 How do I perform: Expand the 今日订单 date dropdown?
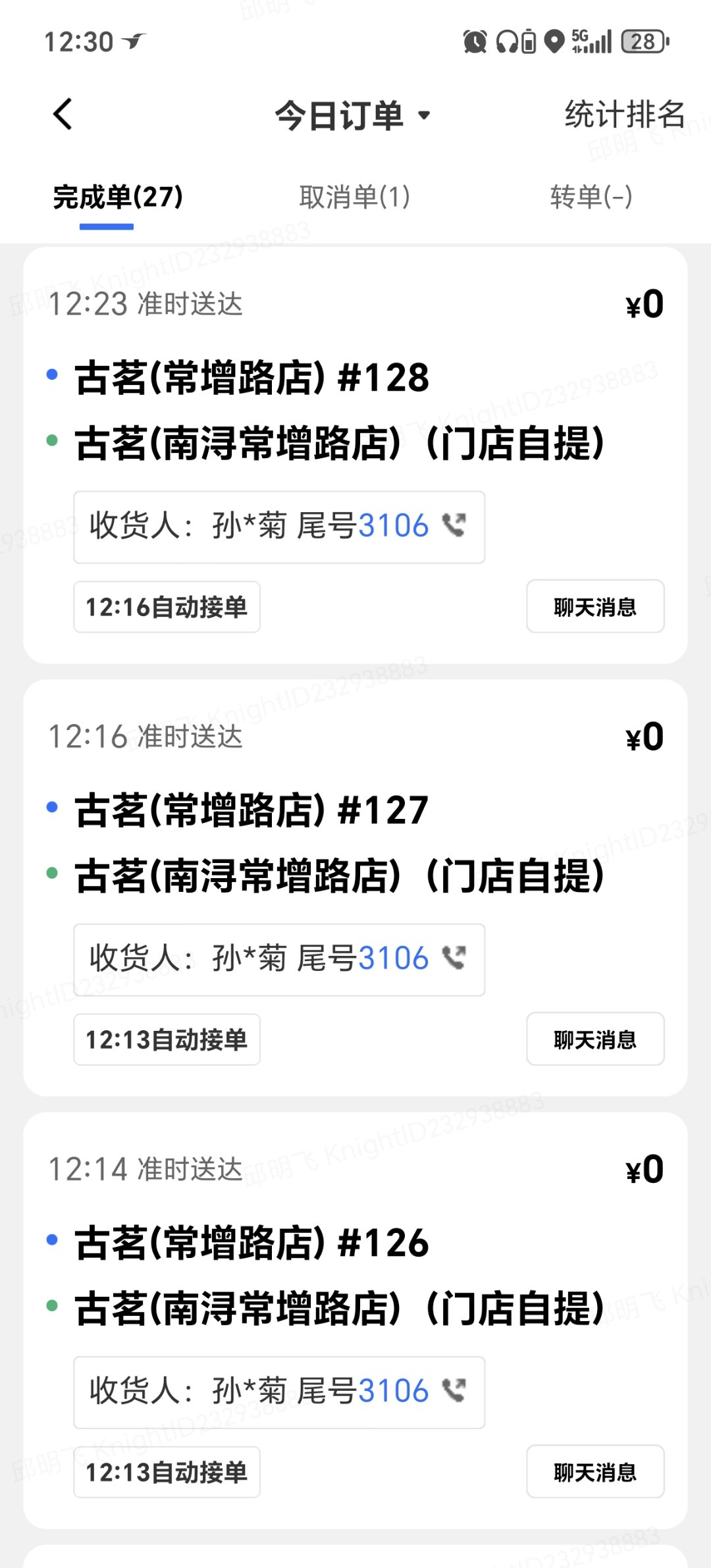pos(353,116)
